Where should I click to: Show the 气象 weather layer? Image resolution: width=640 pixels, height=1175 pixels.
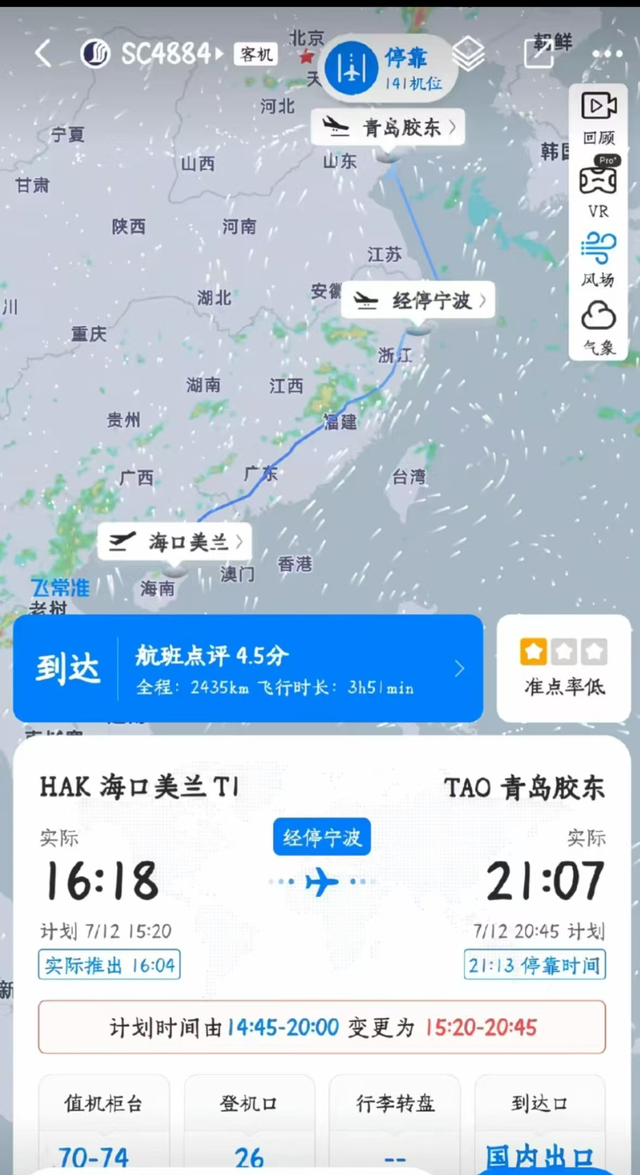coord(599,327)
